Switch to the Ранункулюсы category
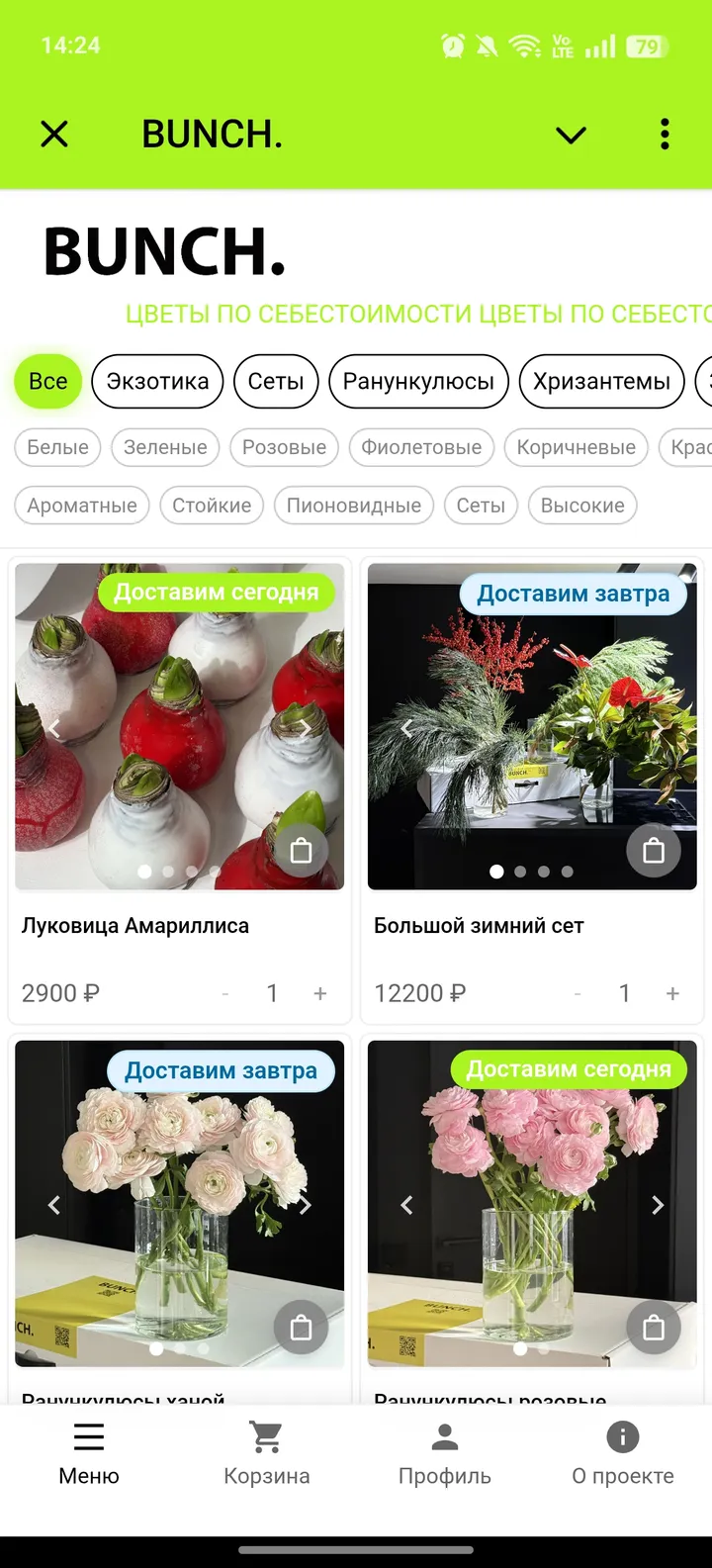Screen dimensions: 712x1568 [417, 381]
